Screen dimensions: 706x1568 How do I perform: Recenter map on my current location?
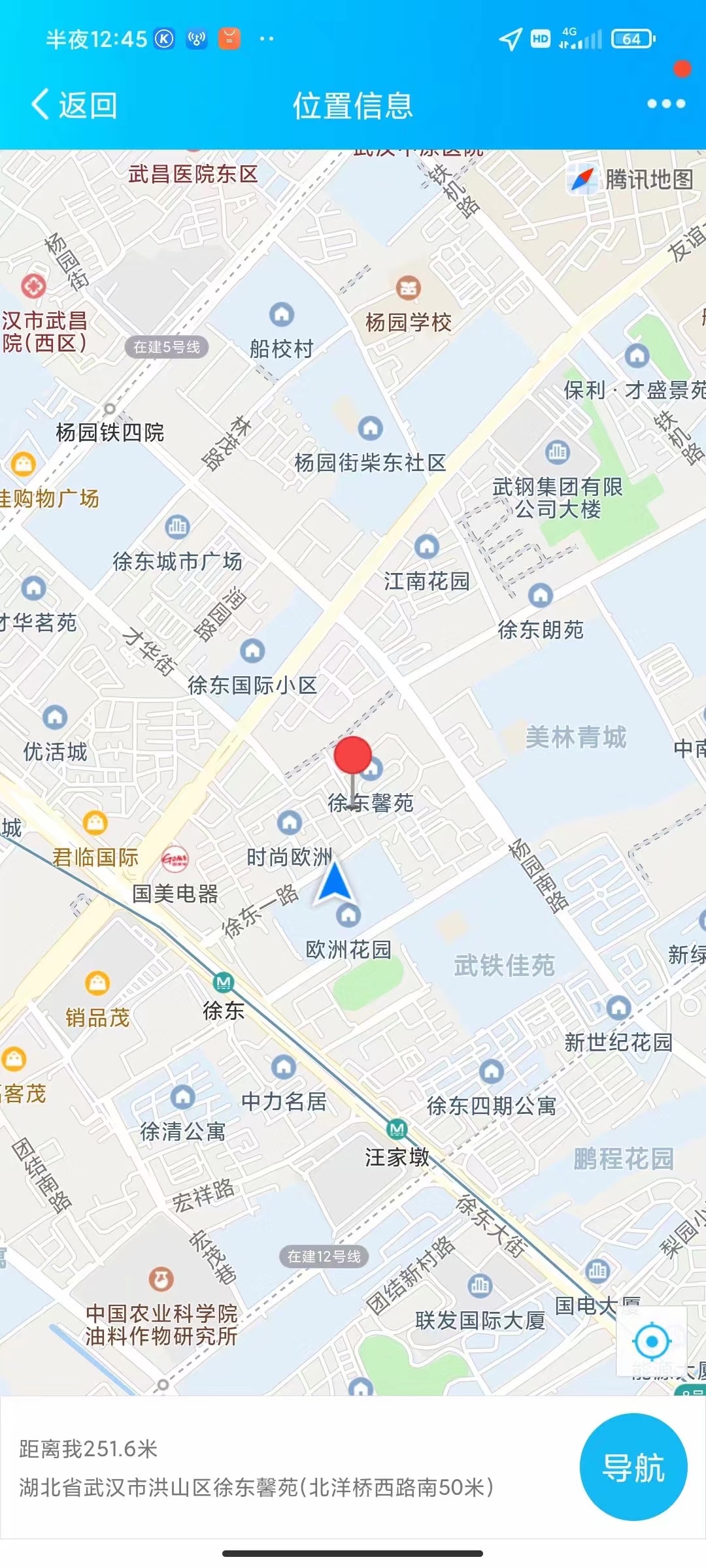pyautogui.click(x=652, y=1342)
